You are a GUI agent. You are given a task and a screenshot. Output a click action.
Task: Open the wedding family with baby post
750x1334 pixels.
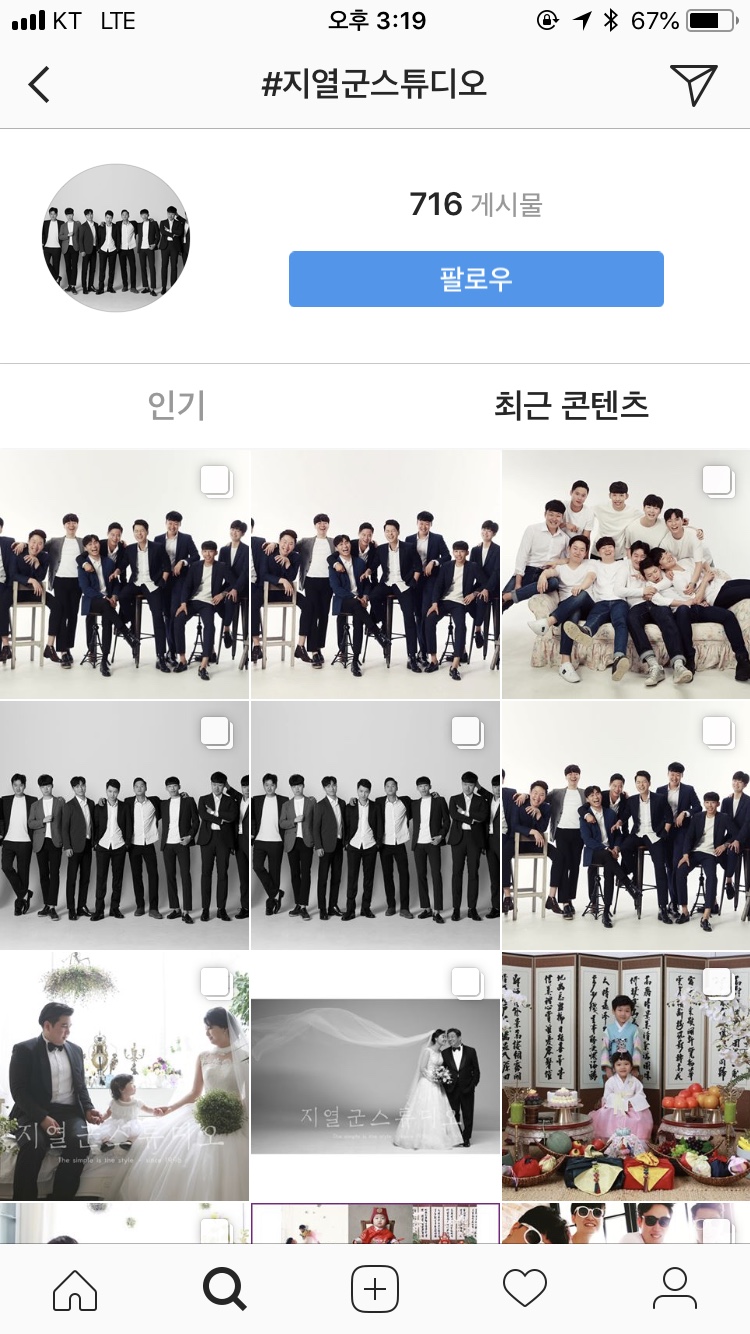coord(124,1076)
